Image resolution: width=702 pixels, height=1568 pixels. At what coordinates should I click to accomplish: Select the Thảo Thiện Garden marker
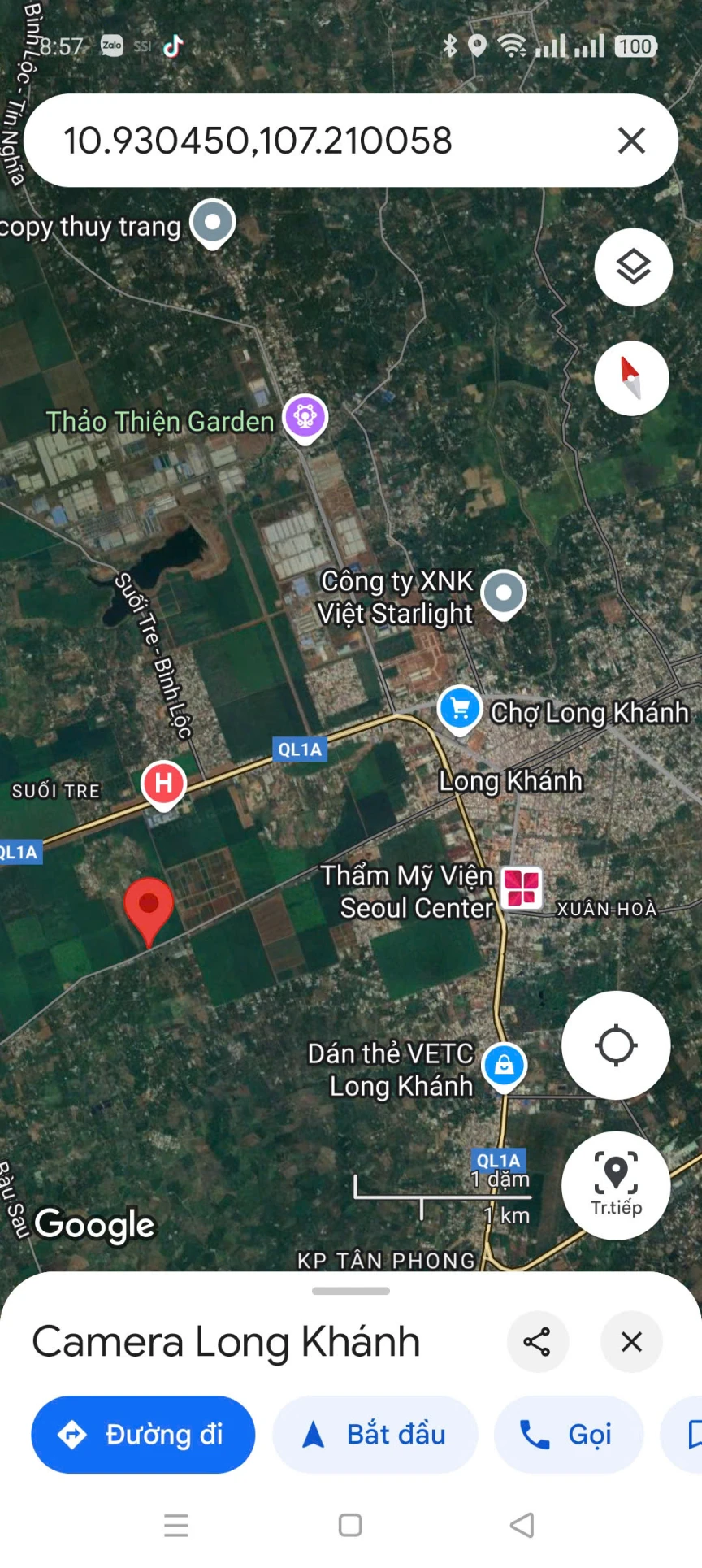coord(305,418)
